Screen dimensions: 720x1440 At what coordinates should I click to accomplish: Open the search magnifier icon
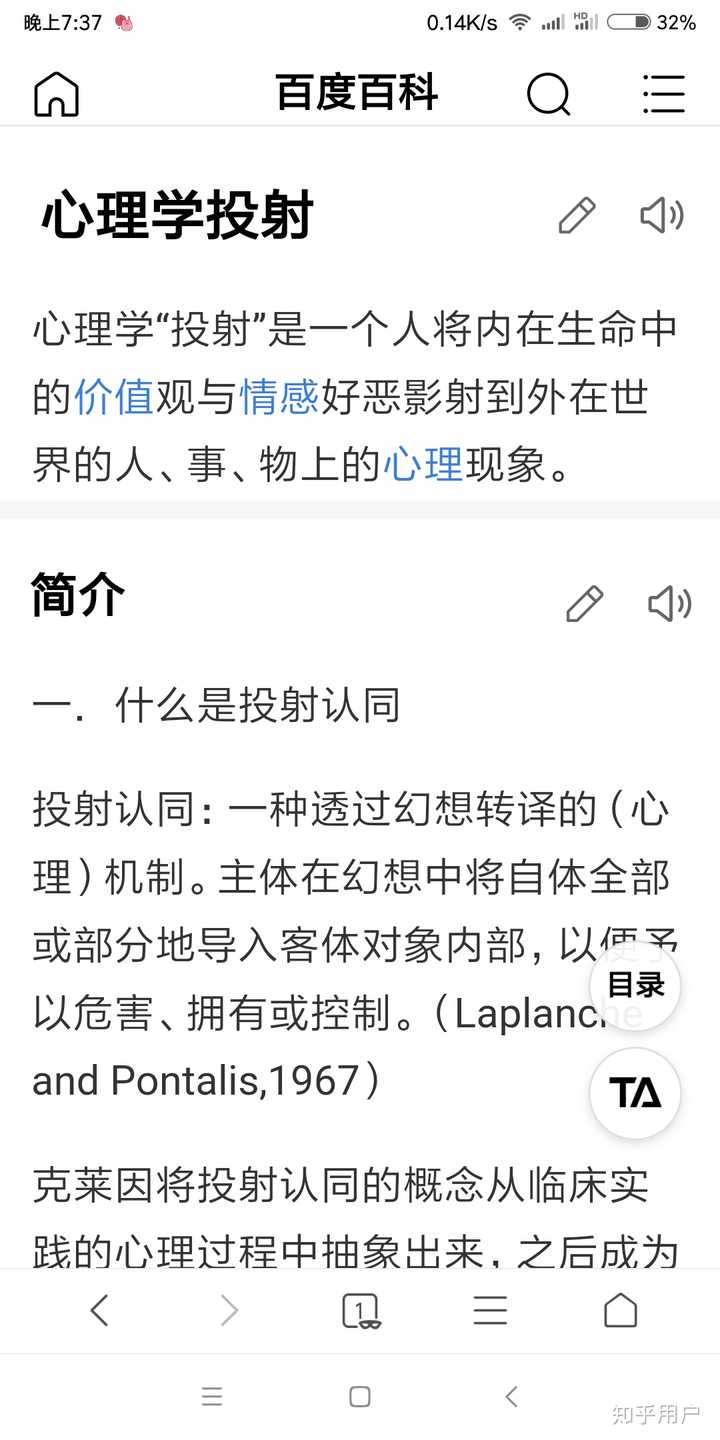[548, 94]
